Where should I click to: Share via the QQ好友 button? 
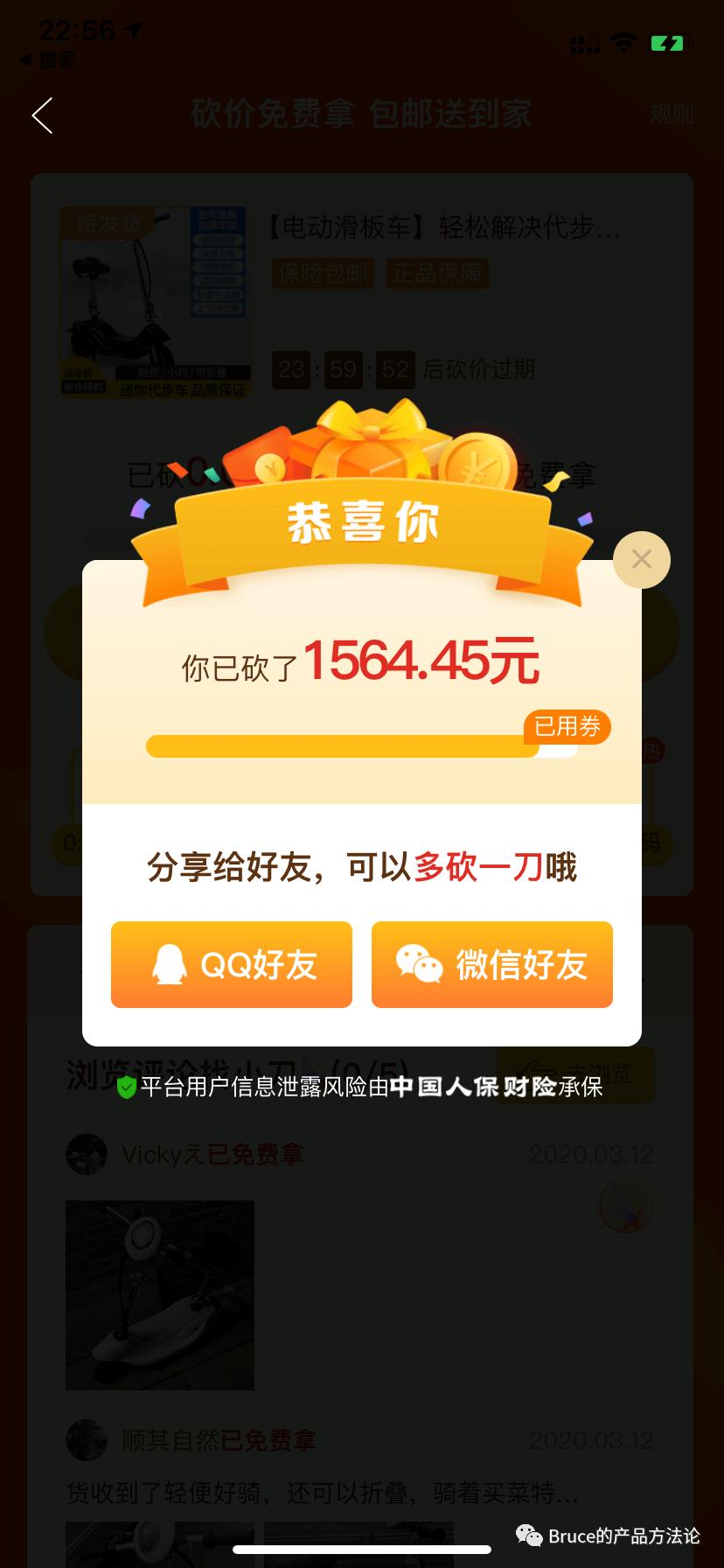click(x=231, y=963)
